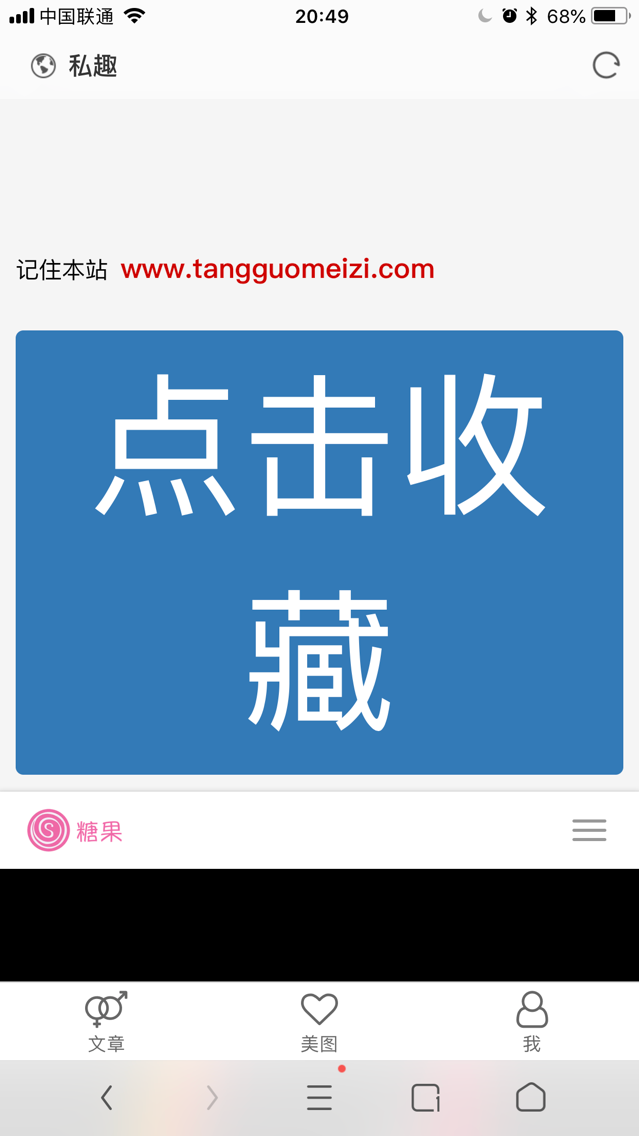Viewport: 639px width, 1136px height.
Task: Tap the big 点击收藏 bookmark button
Action: click(319, 552)
